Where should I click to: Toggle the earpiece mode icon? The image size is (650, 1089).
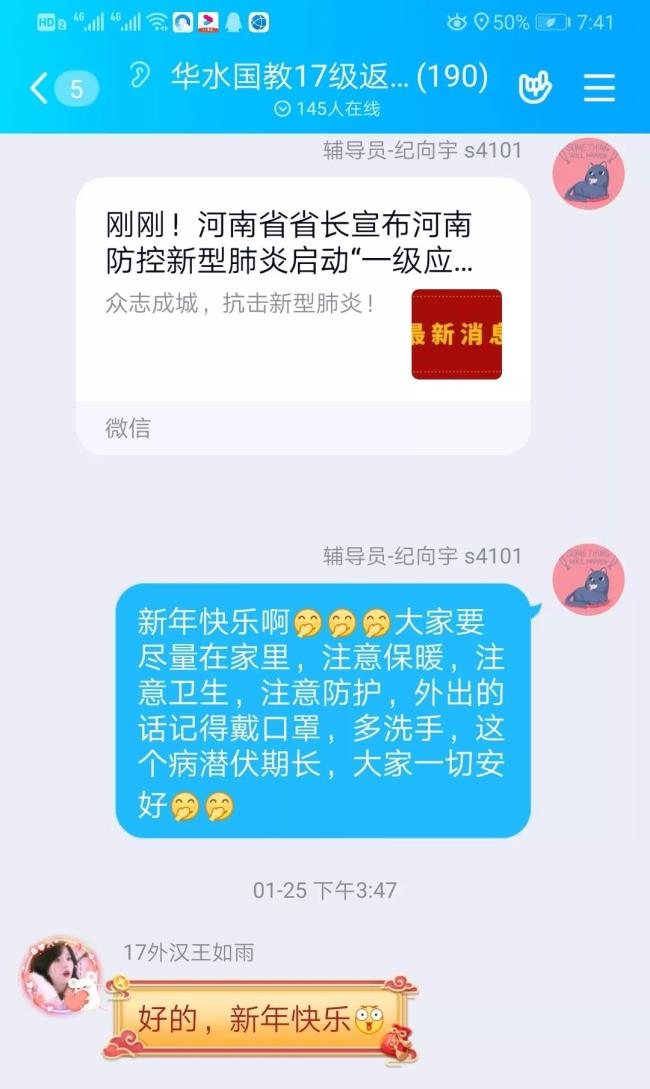coord(141,76)
